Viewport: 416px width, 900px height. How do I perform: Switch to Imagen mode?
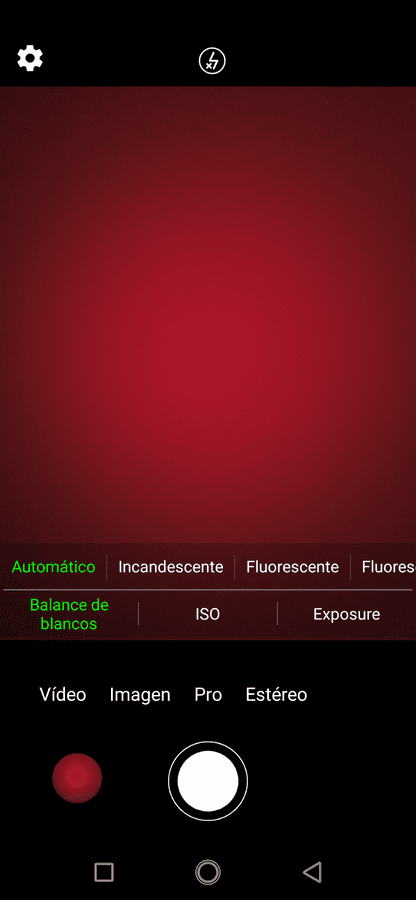coord(140,695)
